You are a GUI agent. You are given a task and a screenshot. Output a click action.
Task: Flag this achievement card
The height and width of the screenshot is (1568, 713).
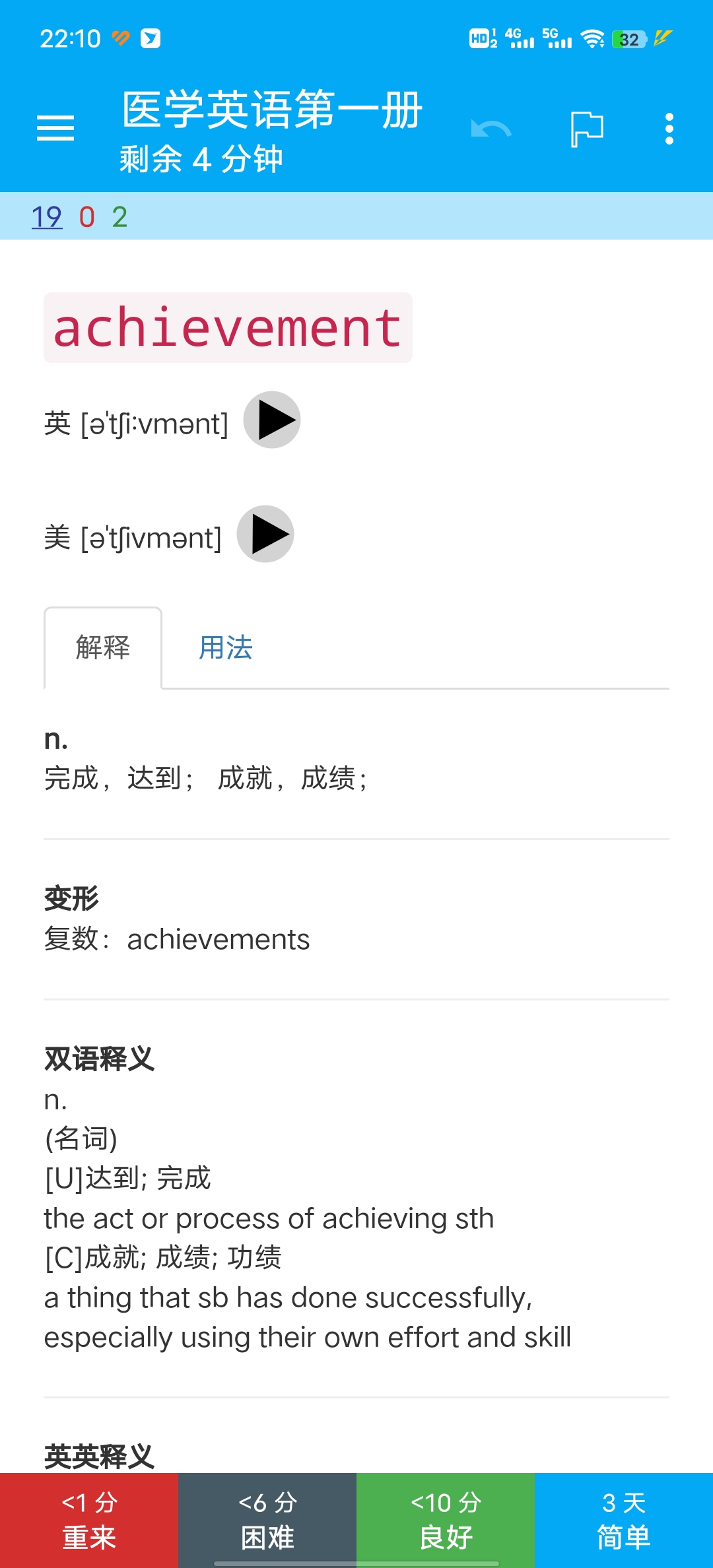tap(587, 129)
